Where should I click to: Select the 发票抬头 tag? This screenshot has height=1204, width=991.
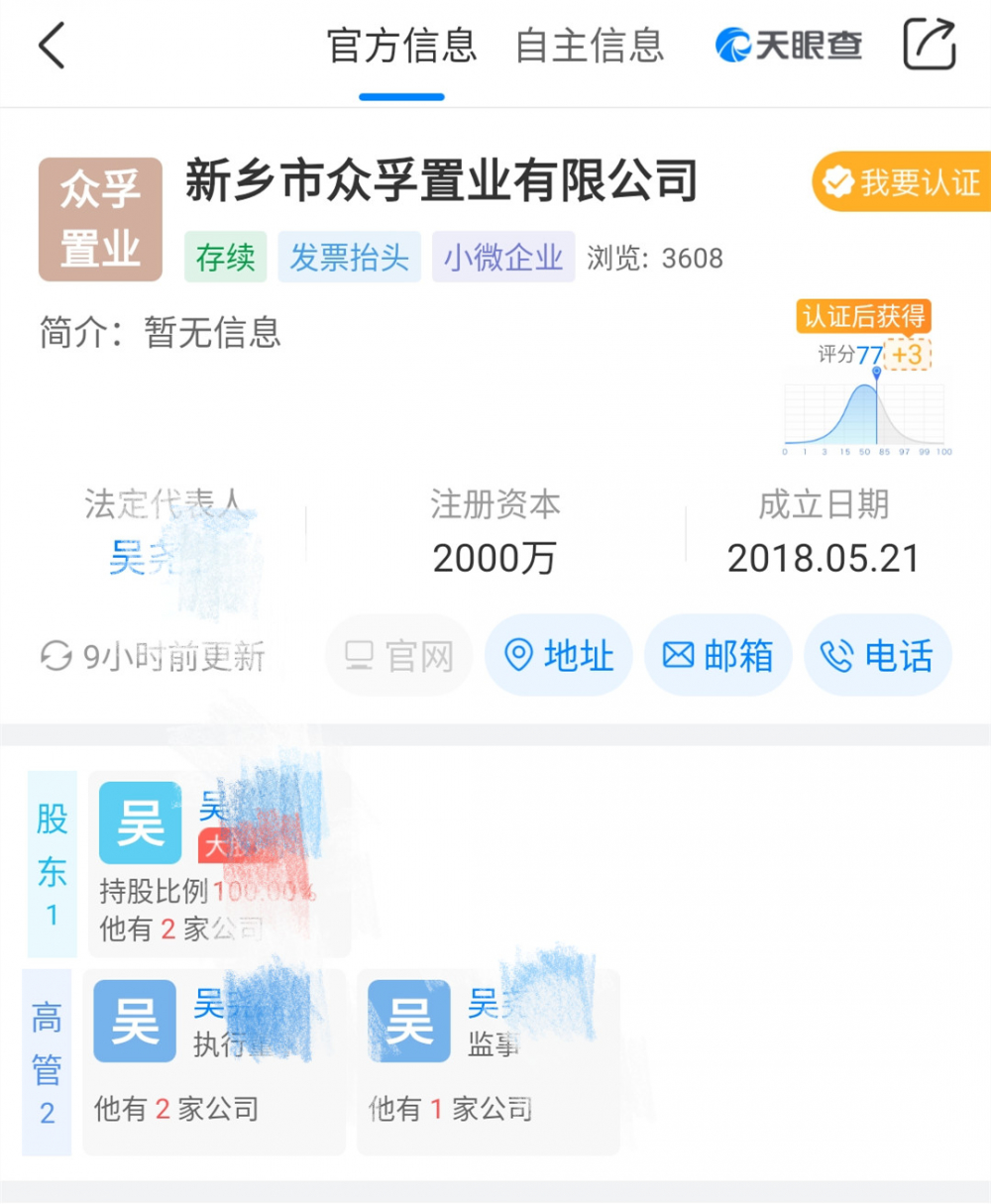[x=350, y=257]
